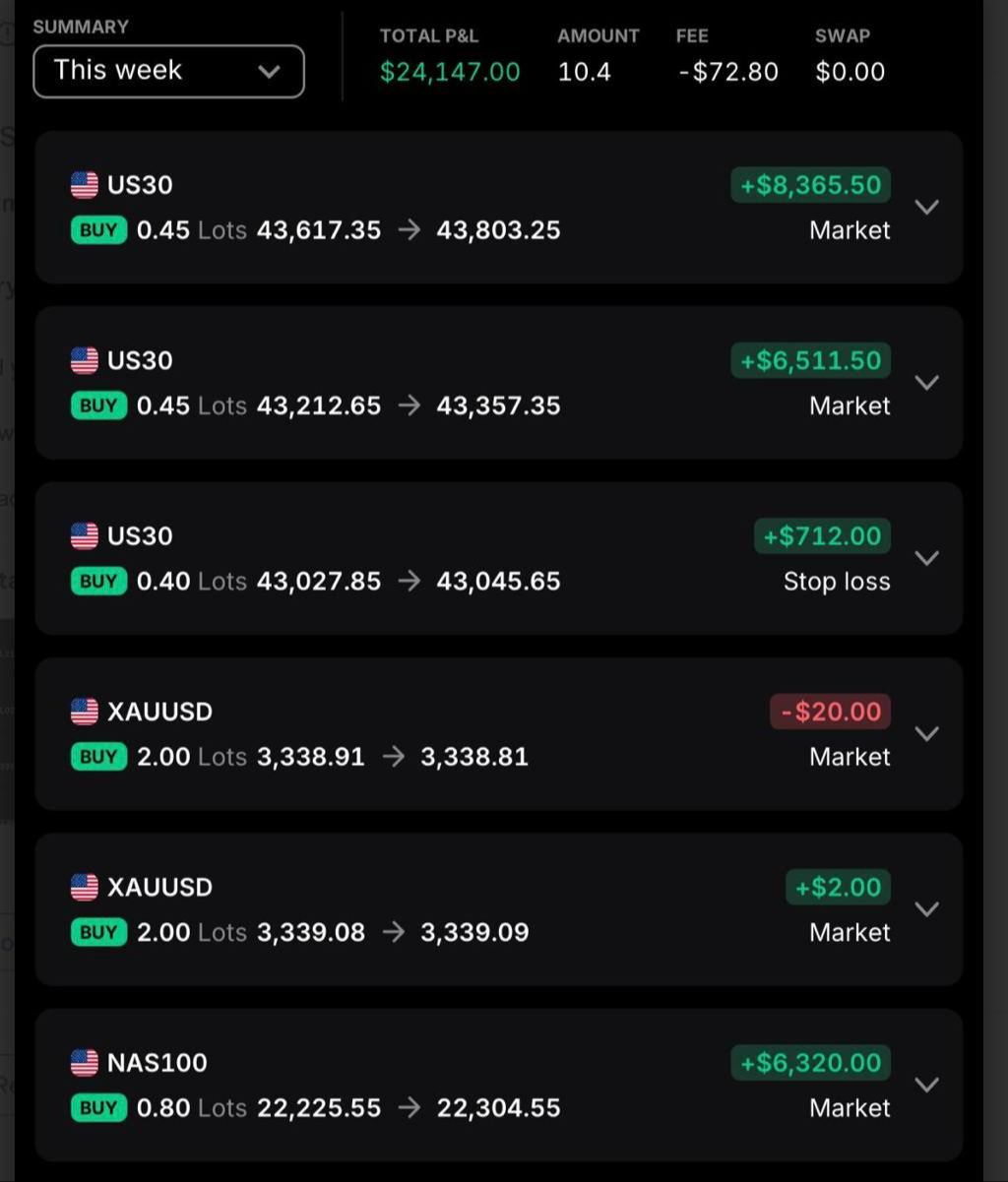Expand the XAUUSD trade with -$20.00 loss
Screen dimensions: 1008x1182
pos(926,733)
